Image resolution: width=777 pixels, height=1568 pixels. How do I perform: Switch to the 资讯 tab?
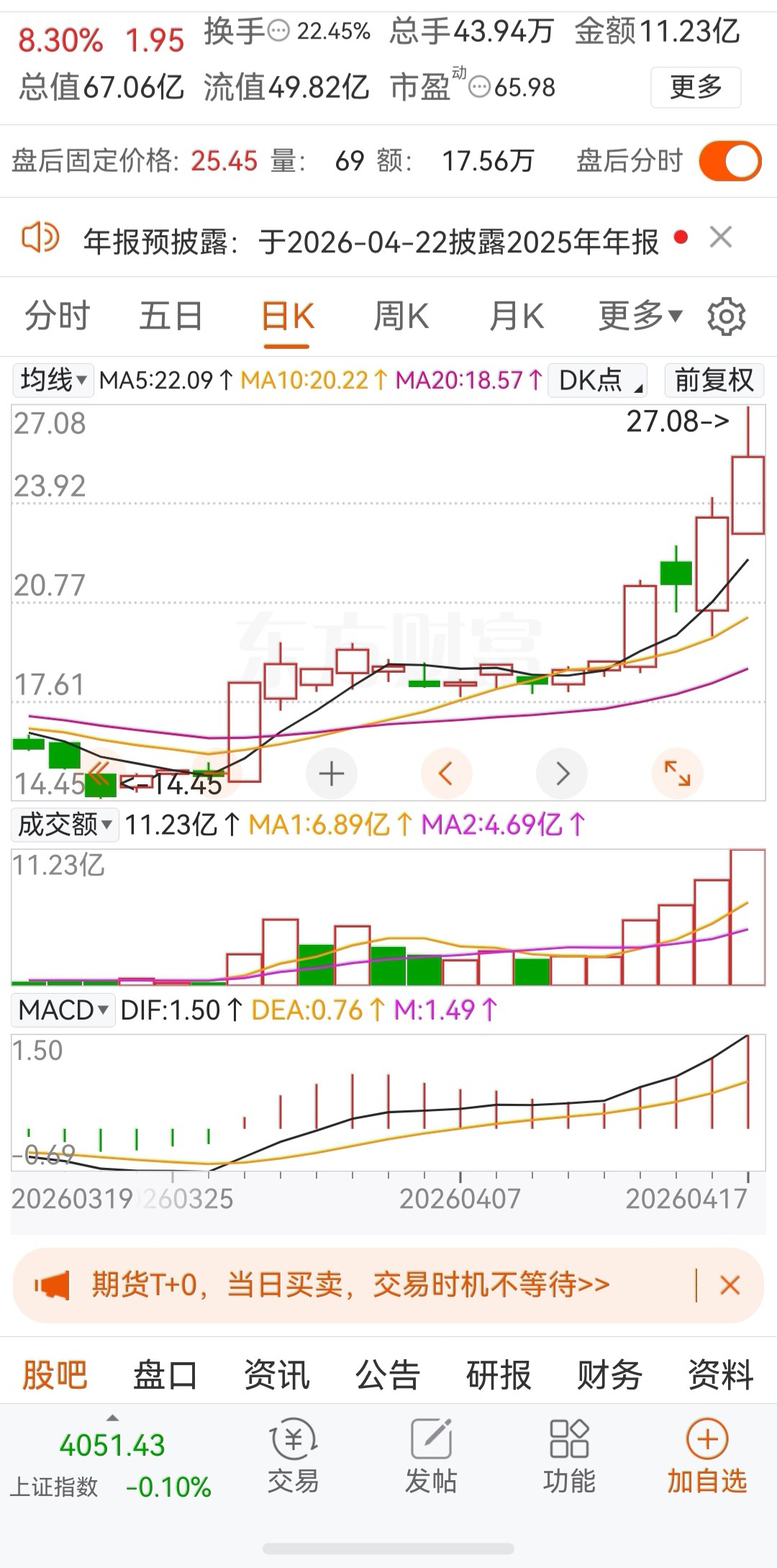pos(276,1375)
